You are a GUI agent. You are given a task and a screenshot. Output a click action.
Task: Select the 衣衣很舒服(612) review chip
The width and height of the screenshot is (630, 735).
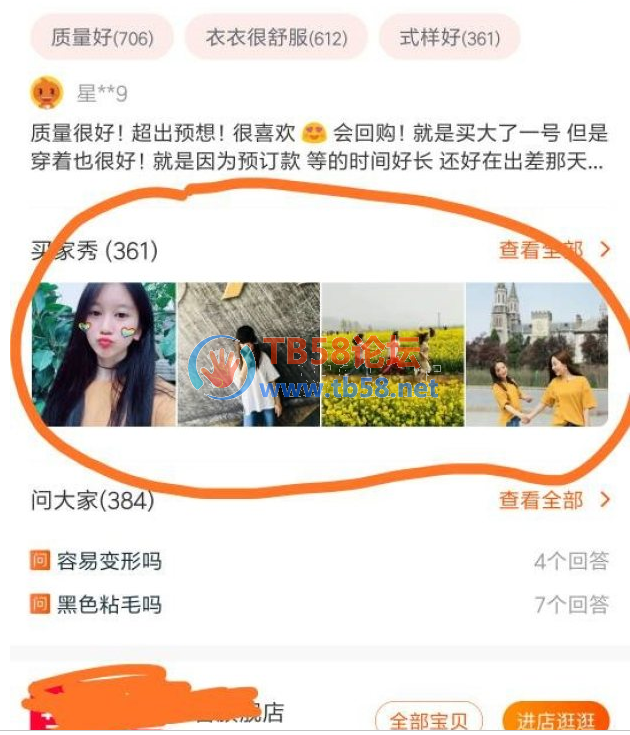click(x=276, y=38)
